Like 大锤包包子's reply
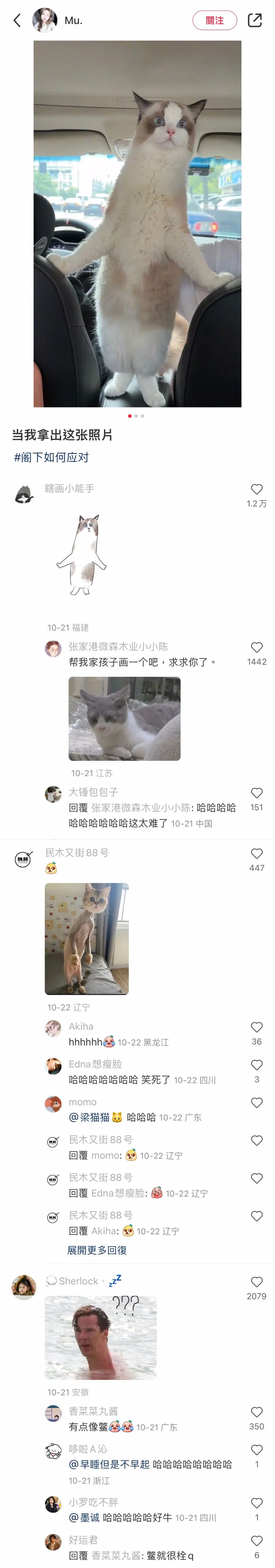The image size is (275, 1568). [257, 793]
